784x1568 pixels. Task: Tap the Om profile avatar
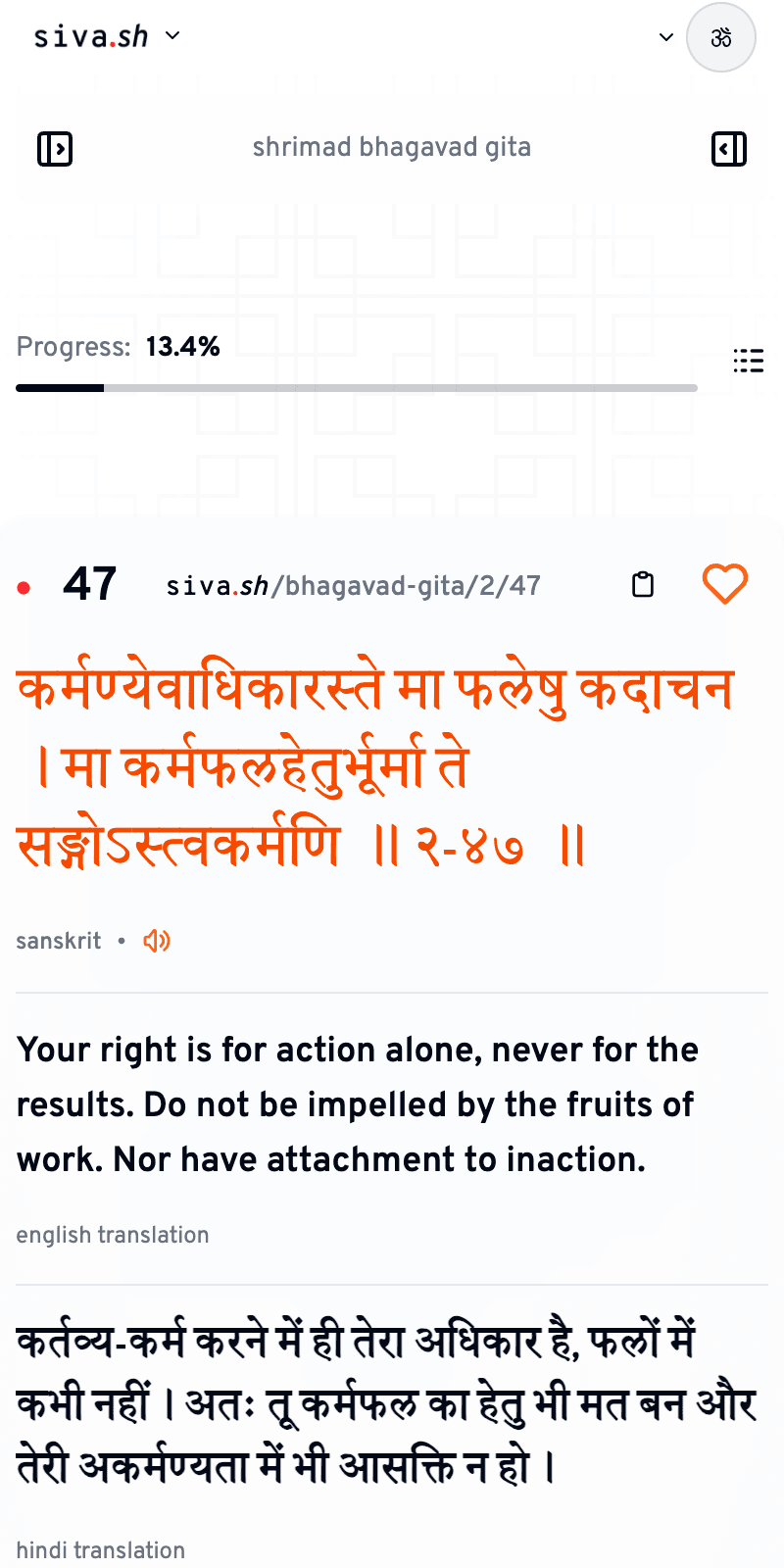point(721,37)
